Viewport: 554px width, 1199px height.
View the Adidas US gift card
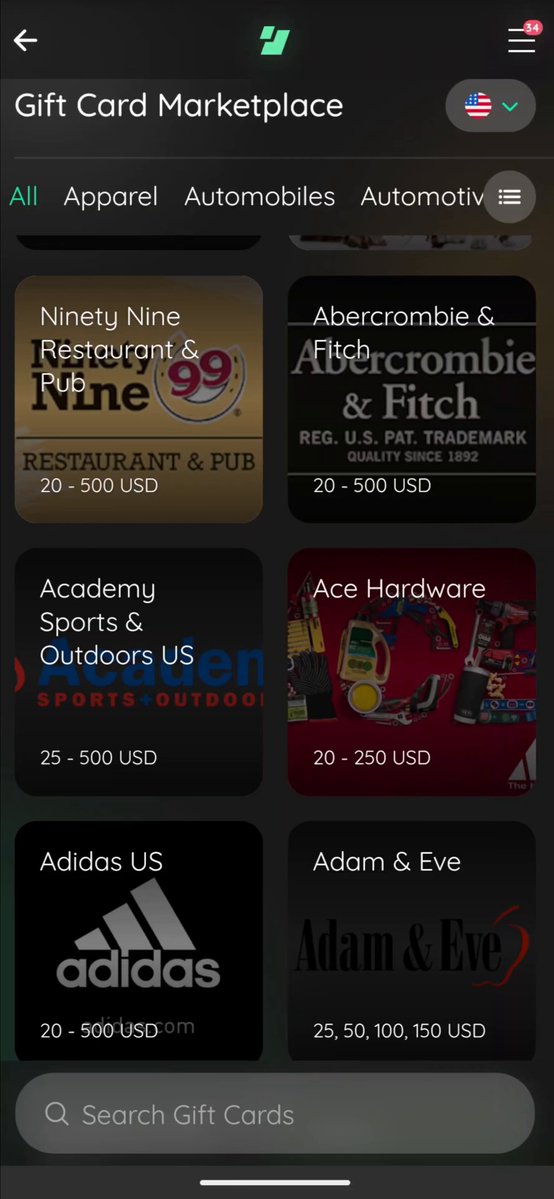tap(138, 941)
